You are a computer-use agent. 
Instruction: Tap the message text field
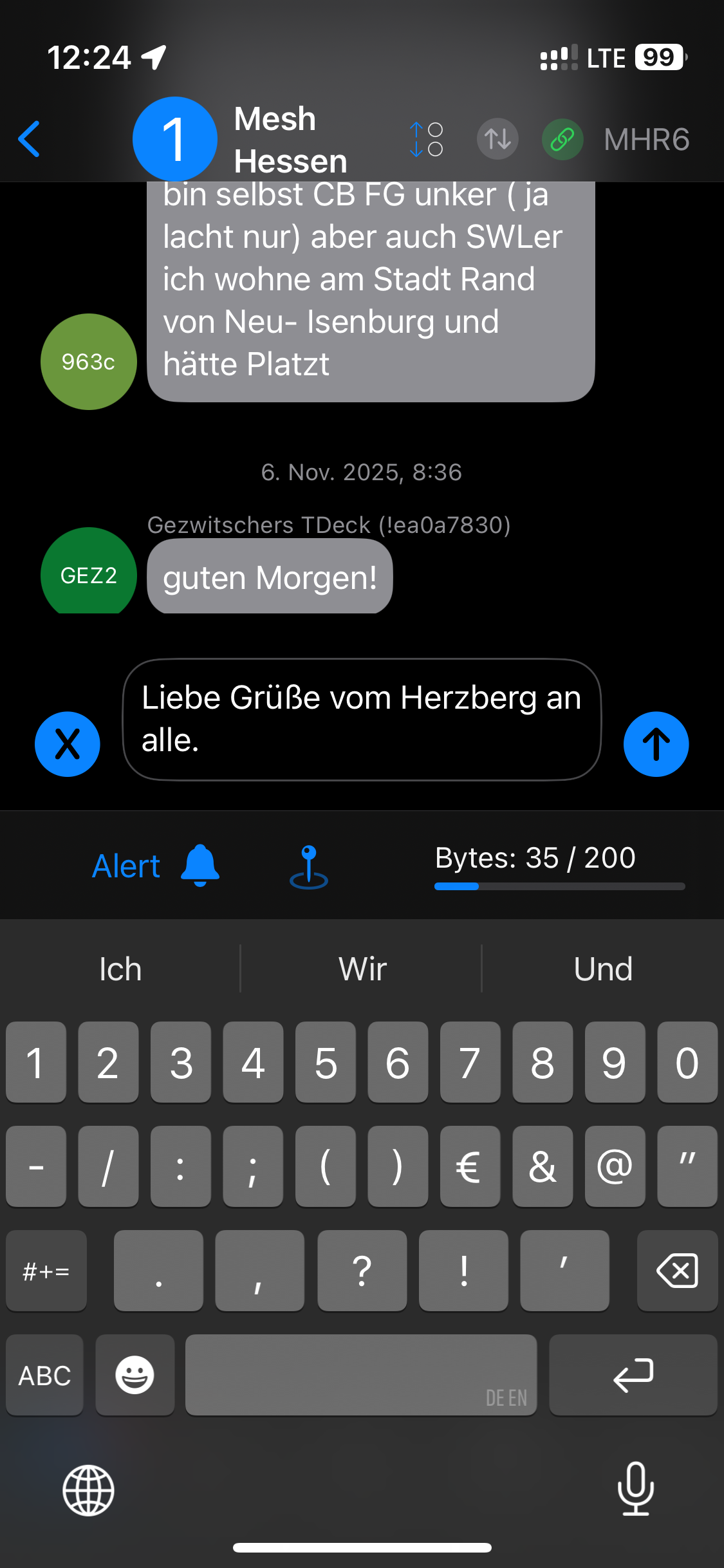pyautogui.click(x=361, y=719)
